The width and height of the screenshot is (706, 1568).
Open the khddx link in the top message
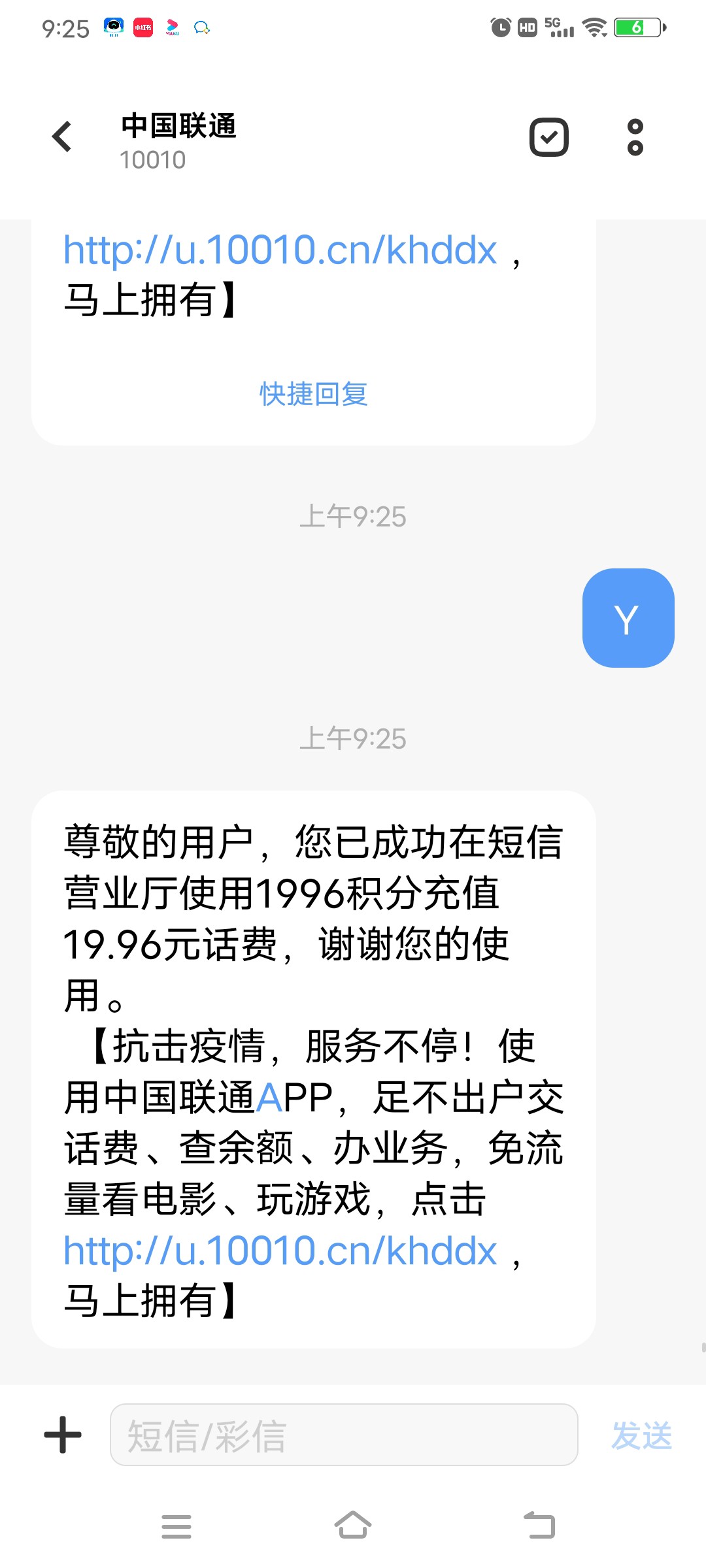(x=280, y=250)
